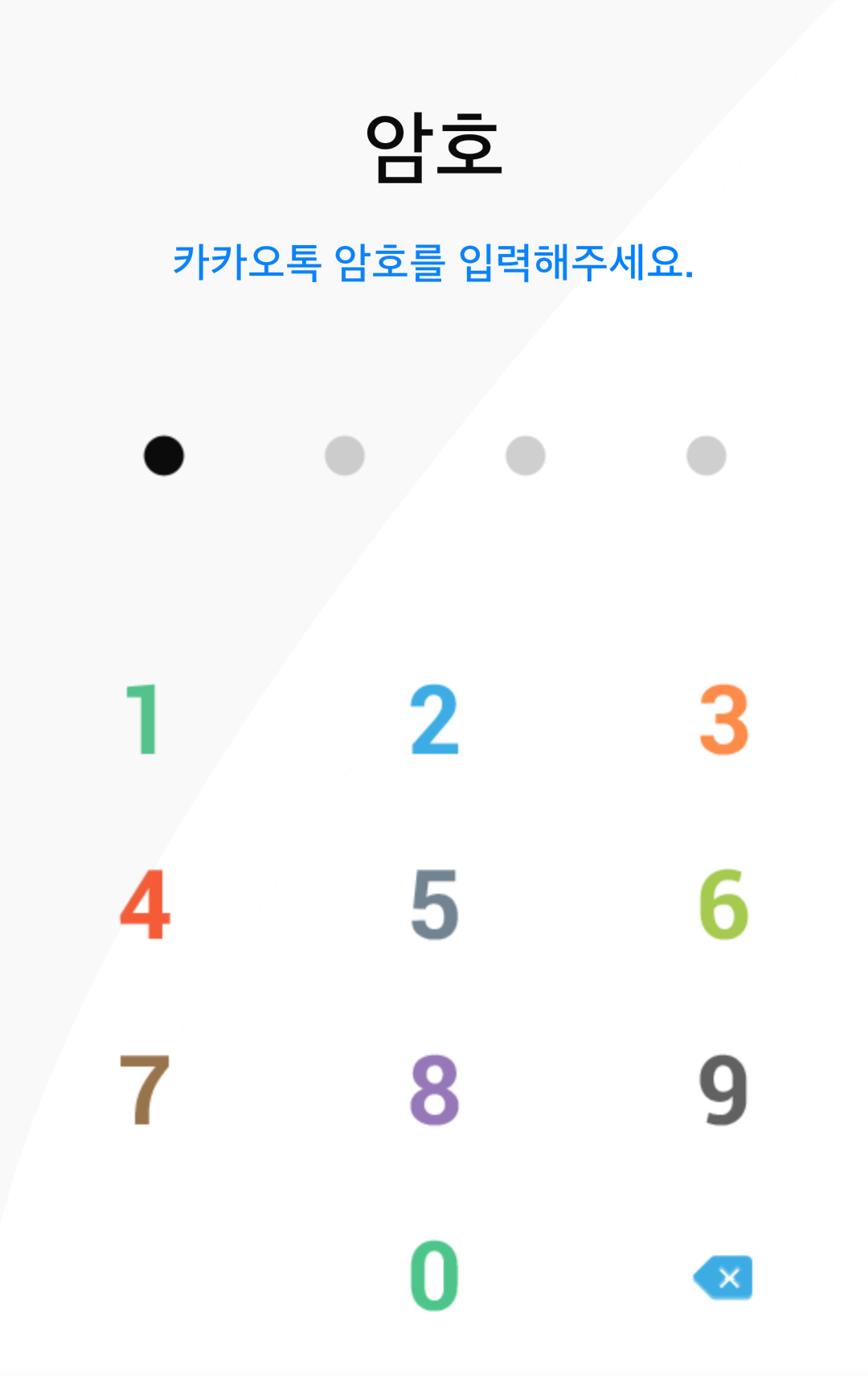The height and width of the screenshot is (1376, 868).
Task: Enter digit 5 on the passcode pad
Action: (x=434, y=905)
